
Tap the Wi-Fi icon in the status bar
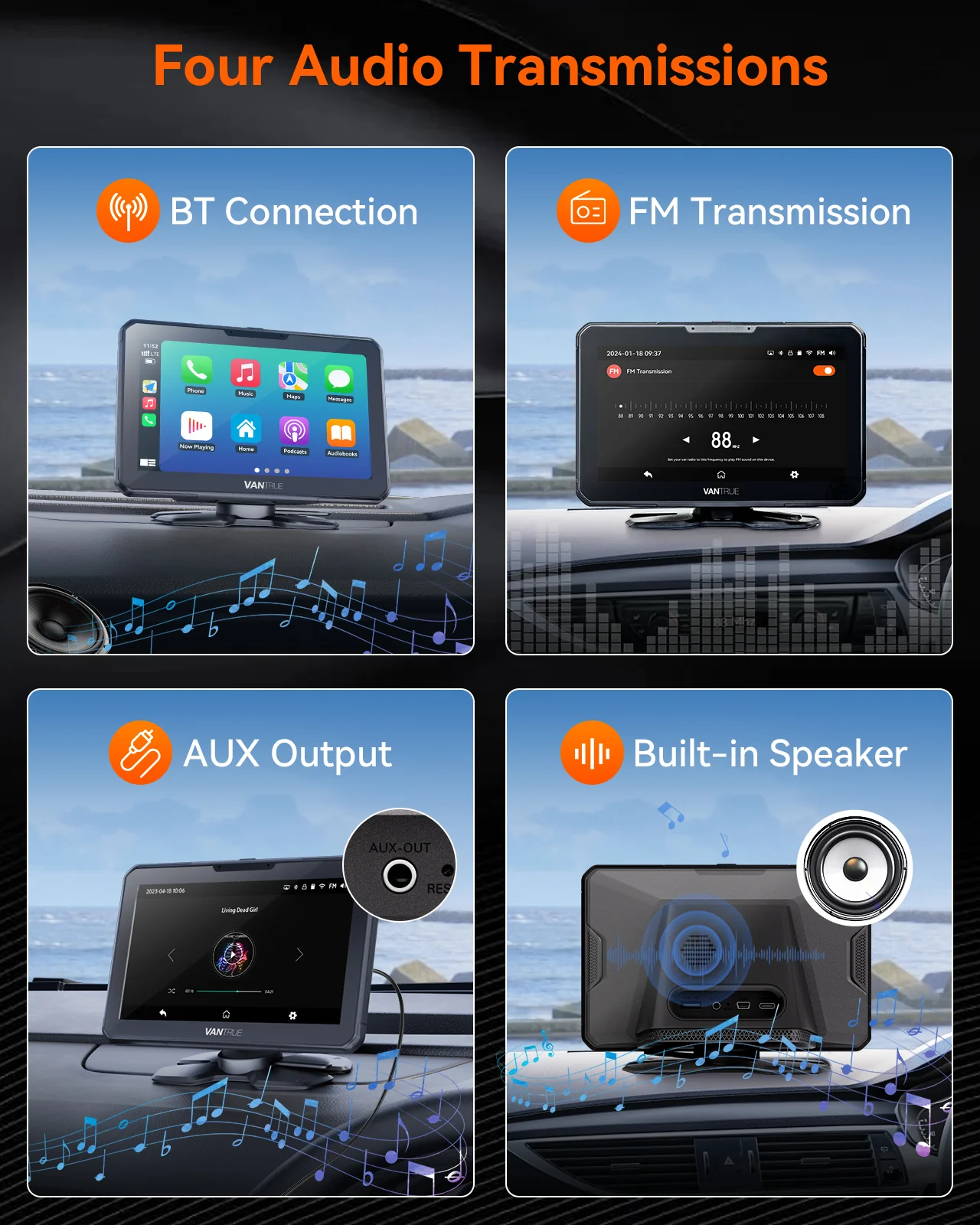[x=808, y=353]
